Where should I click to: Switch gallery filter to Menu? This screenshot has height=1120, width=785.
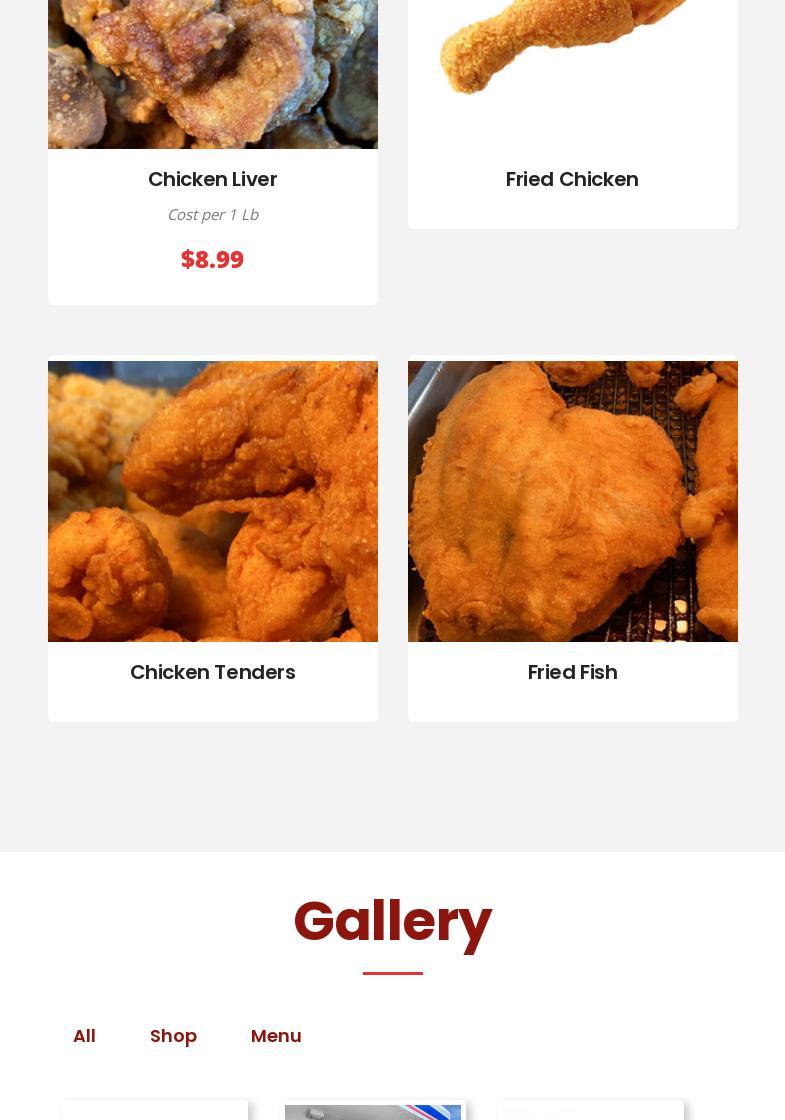[276, 1036]
